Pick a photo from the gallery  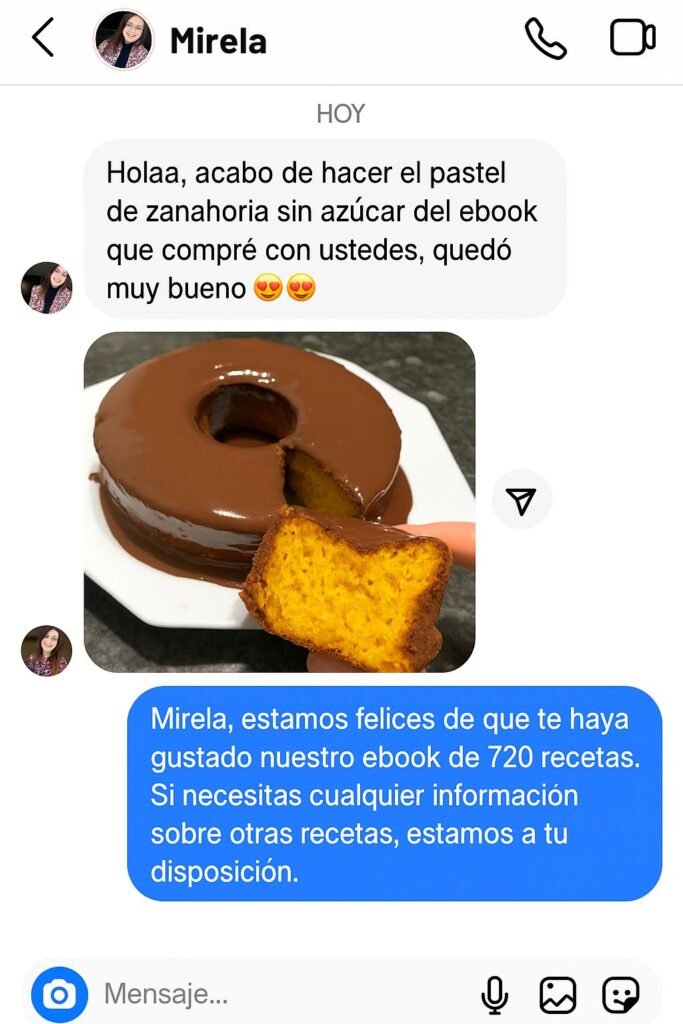[558, 995]
